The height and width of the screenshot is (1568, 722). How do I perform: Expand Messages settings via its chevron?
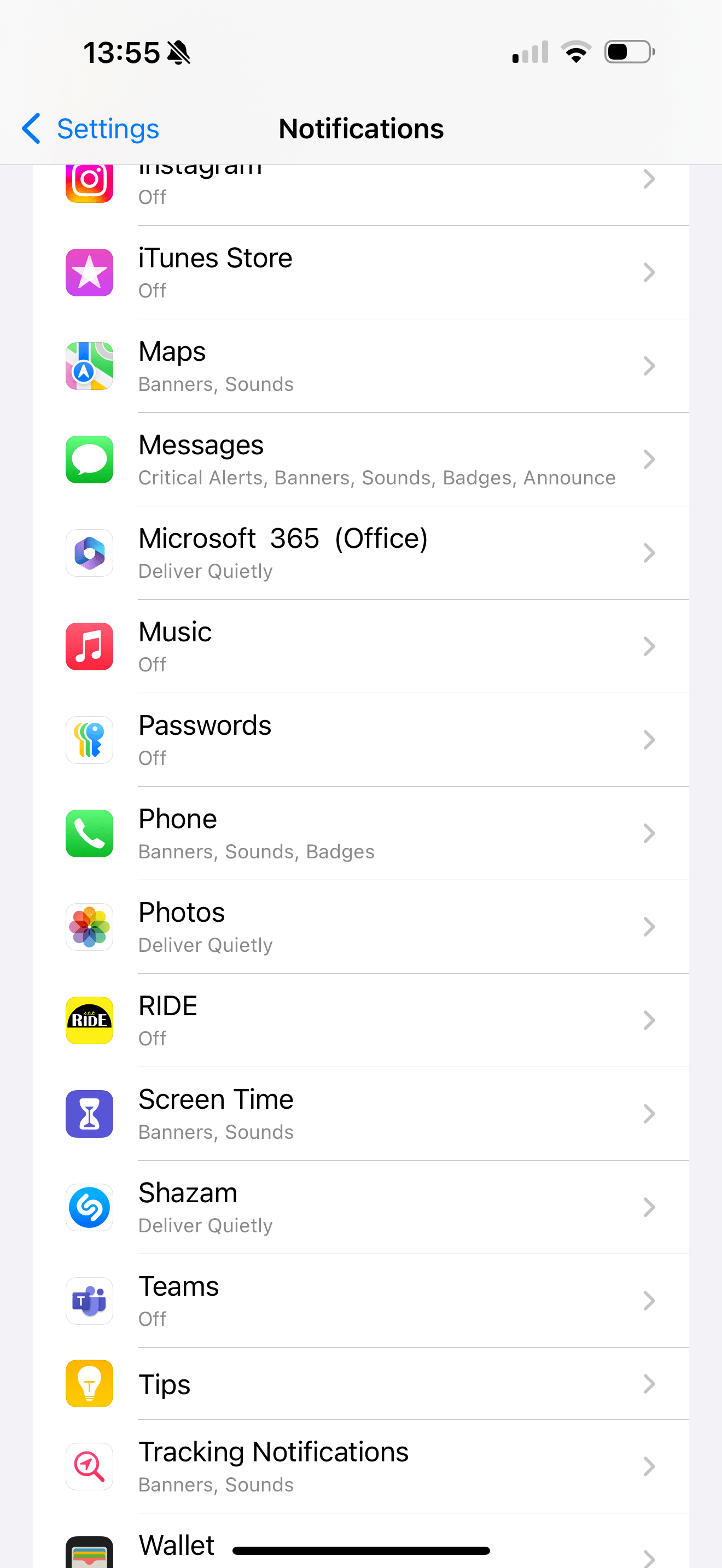pos(649,459)
